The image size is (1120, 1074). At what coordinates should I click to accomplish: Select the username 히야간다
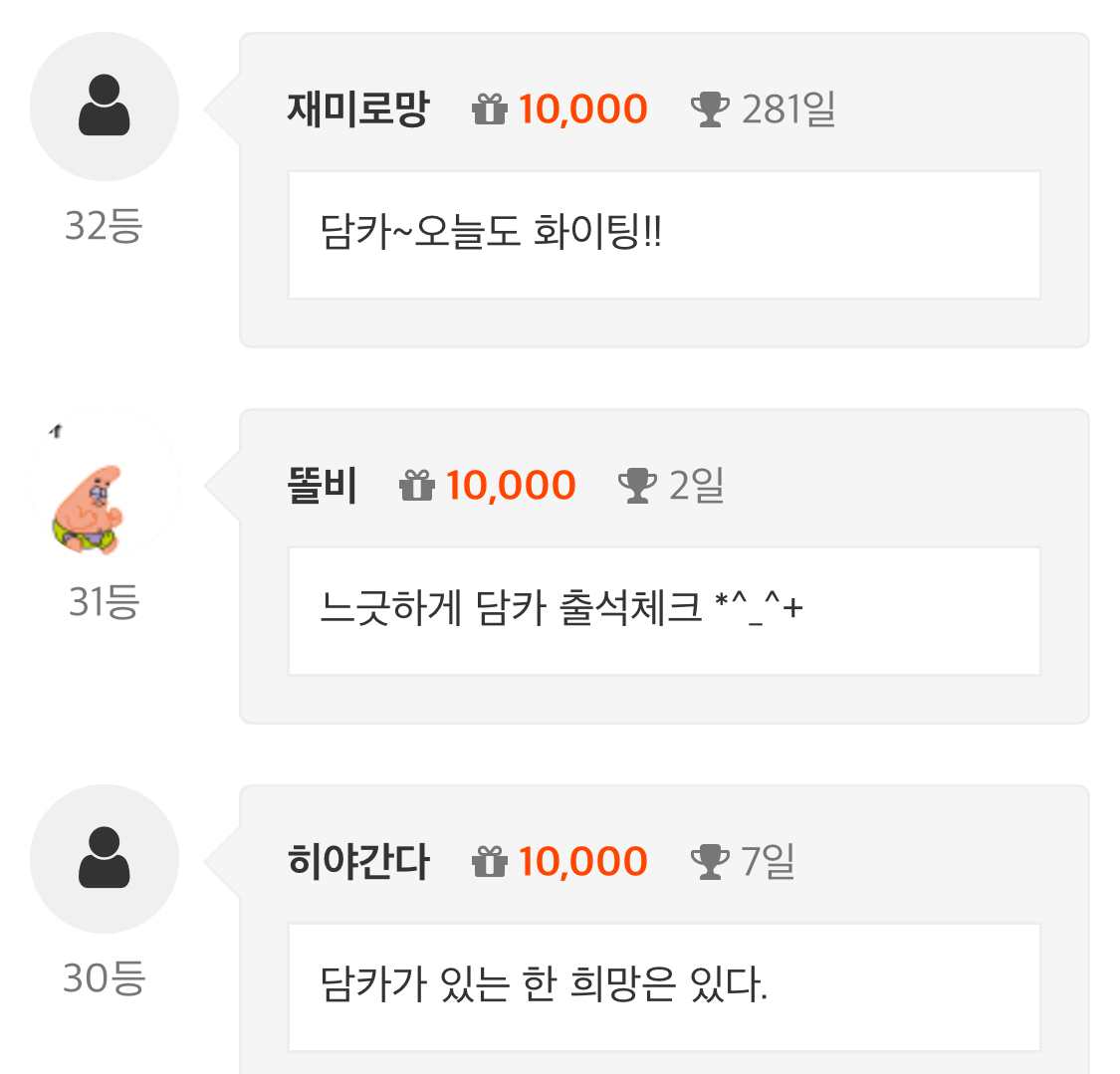(357, 862)
